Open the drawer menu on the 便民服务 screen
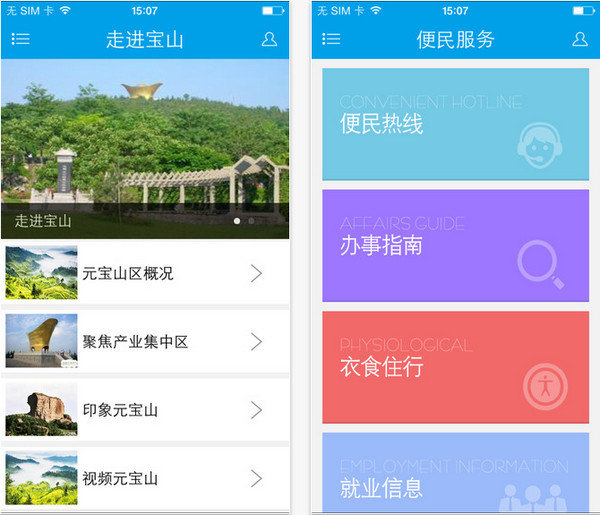Viewport: 600px width, 515px height. pyautogui.click(x=331, y=39)
